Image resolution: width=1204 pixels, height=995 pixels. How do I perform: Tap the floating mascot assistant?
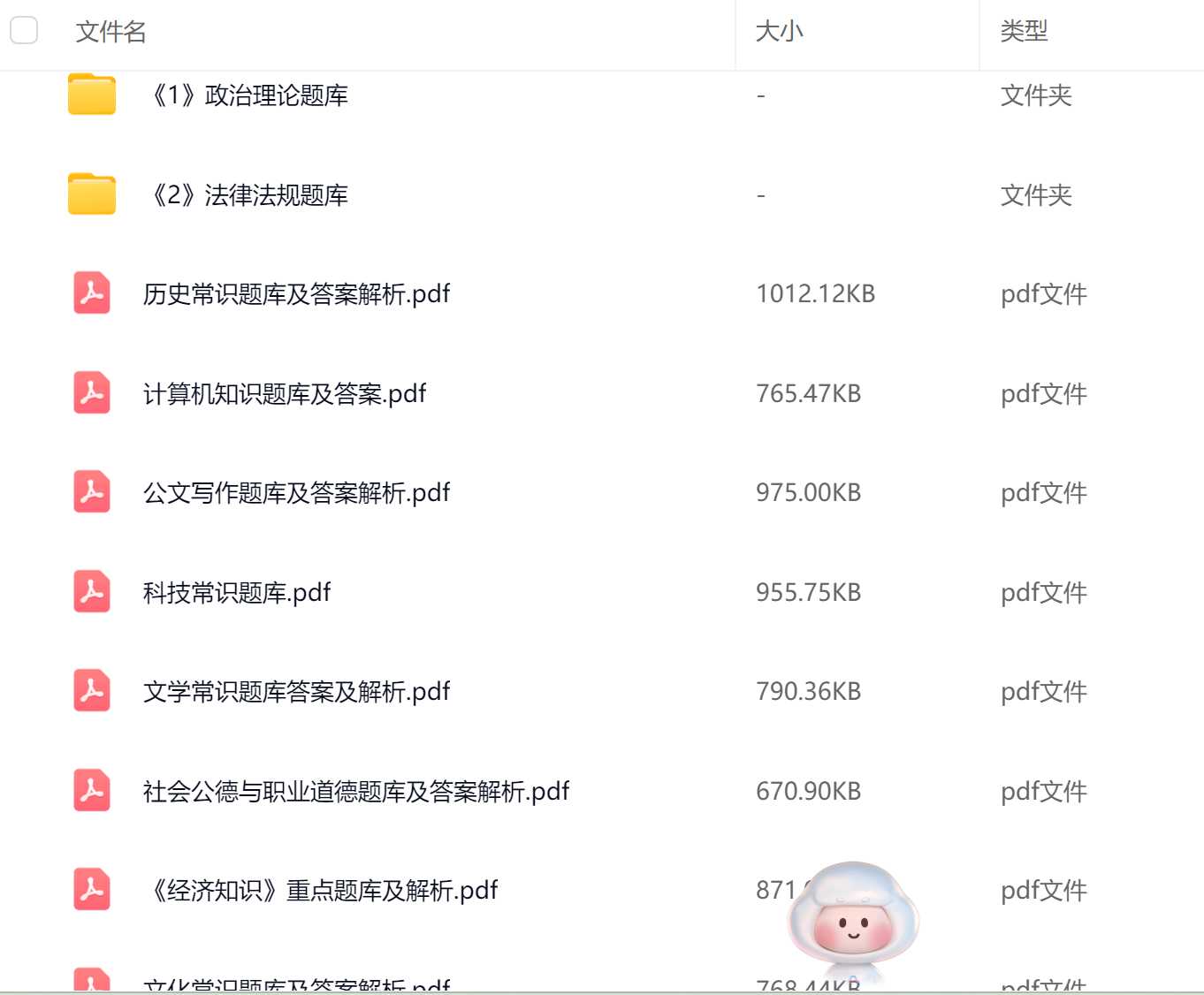(x=852, y=917)
